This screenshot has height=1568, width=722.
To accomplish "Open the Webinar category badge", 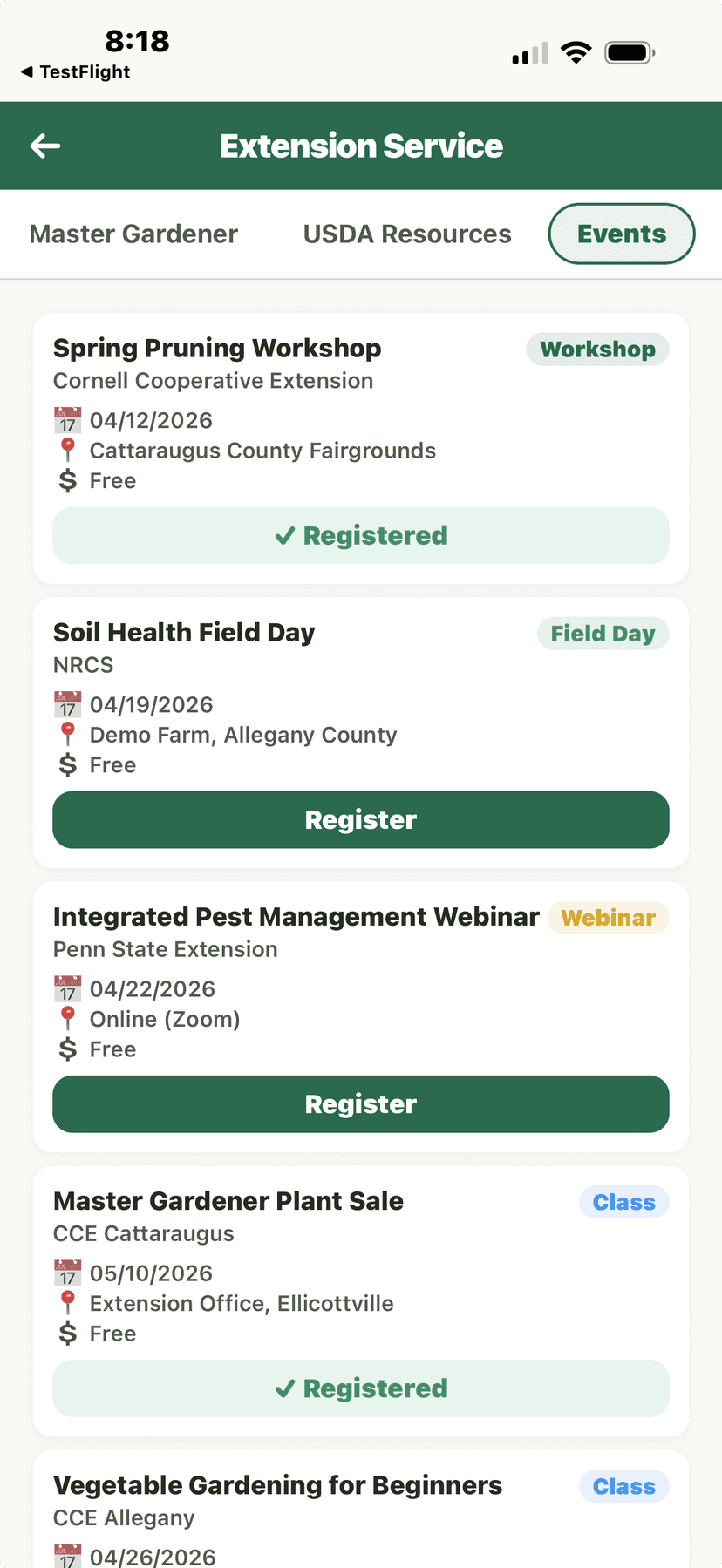I will pos(608,918).
